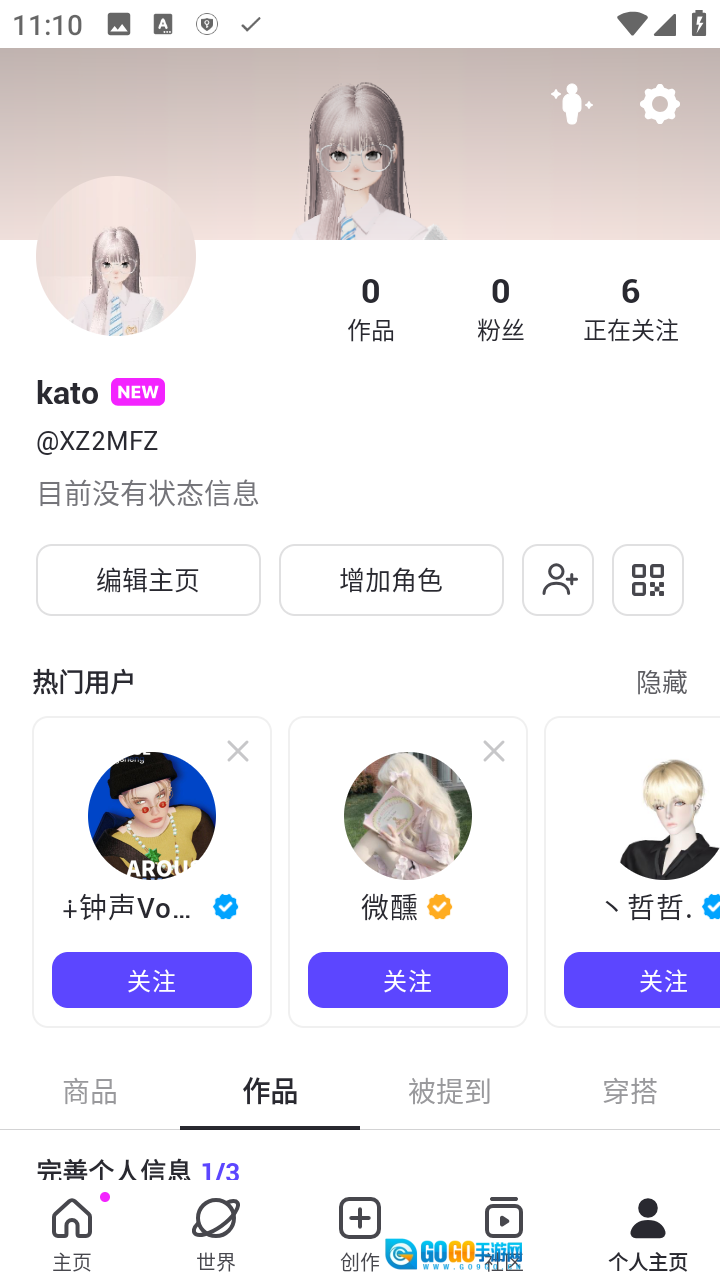Tap the 编辑主页 button
This screenshot has height=1280, width=720.
pyautogui.click(x=148, y=580)
